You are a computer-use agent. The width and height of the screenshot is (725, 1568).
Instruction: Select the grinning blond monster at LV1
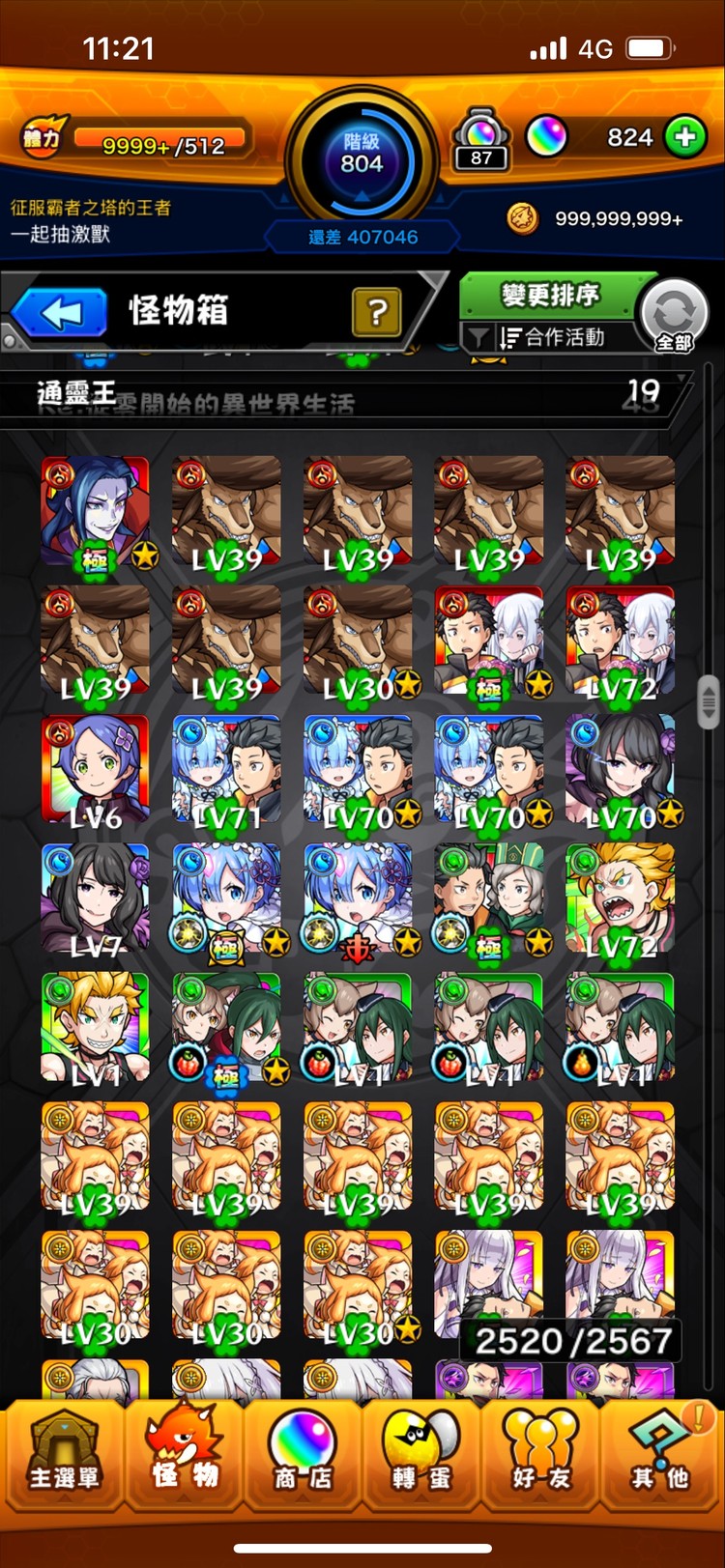coord(95,1028)
